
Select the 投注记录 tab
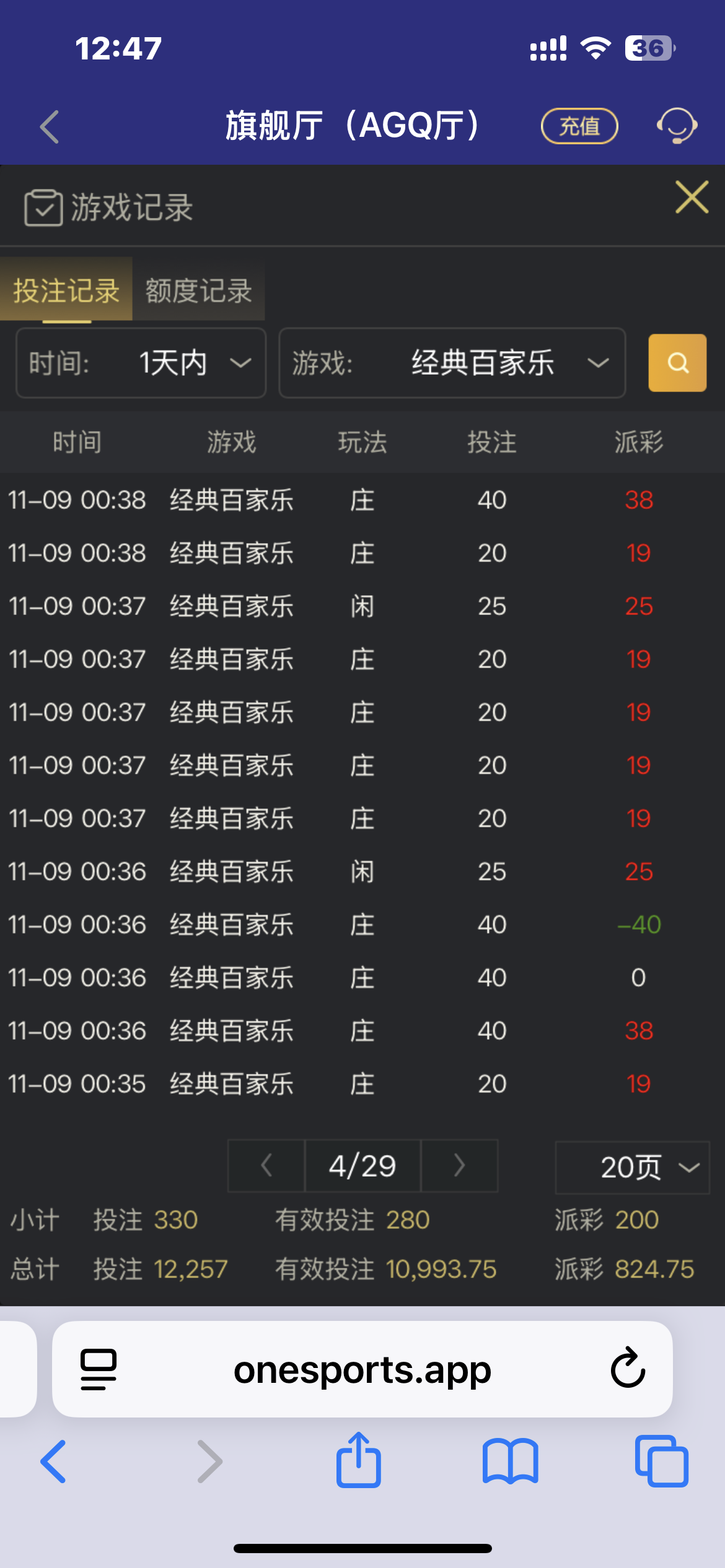(66, 290)
